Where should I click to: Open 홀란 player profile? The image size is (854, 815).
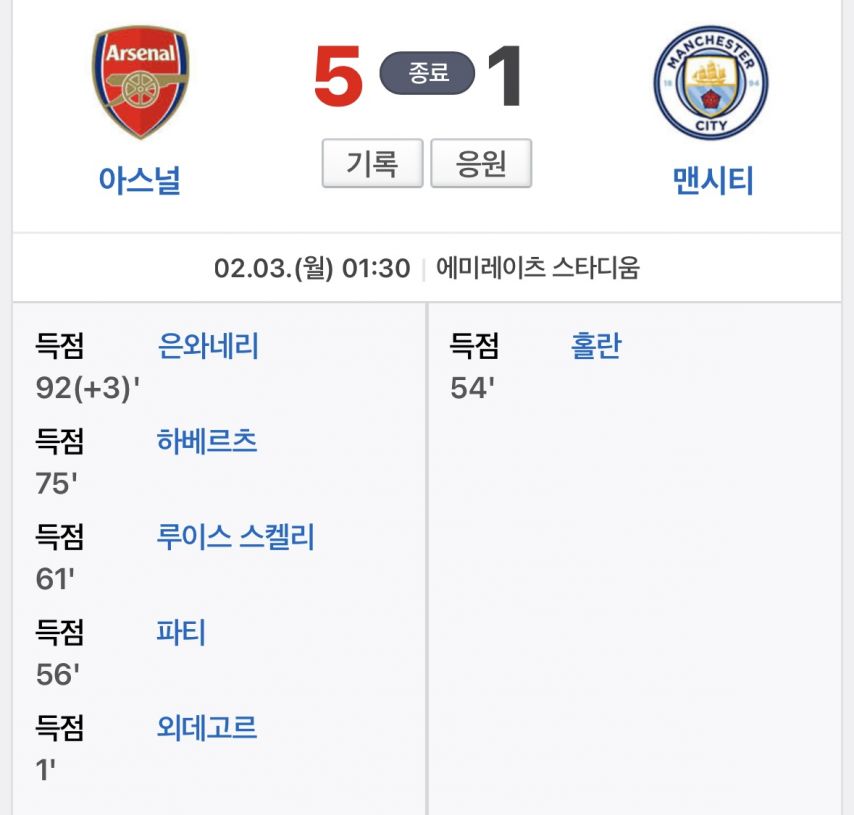click(595, 346)
